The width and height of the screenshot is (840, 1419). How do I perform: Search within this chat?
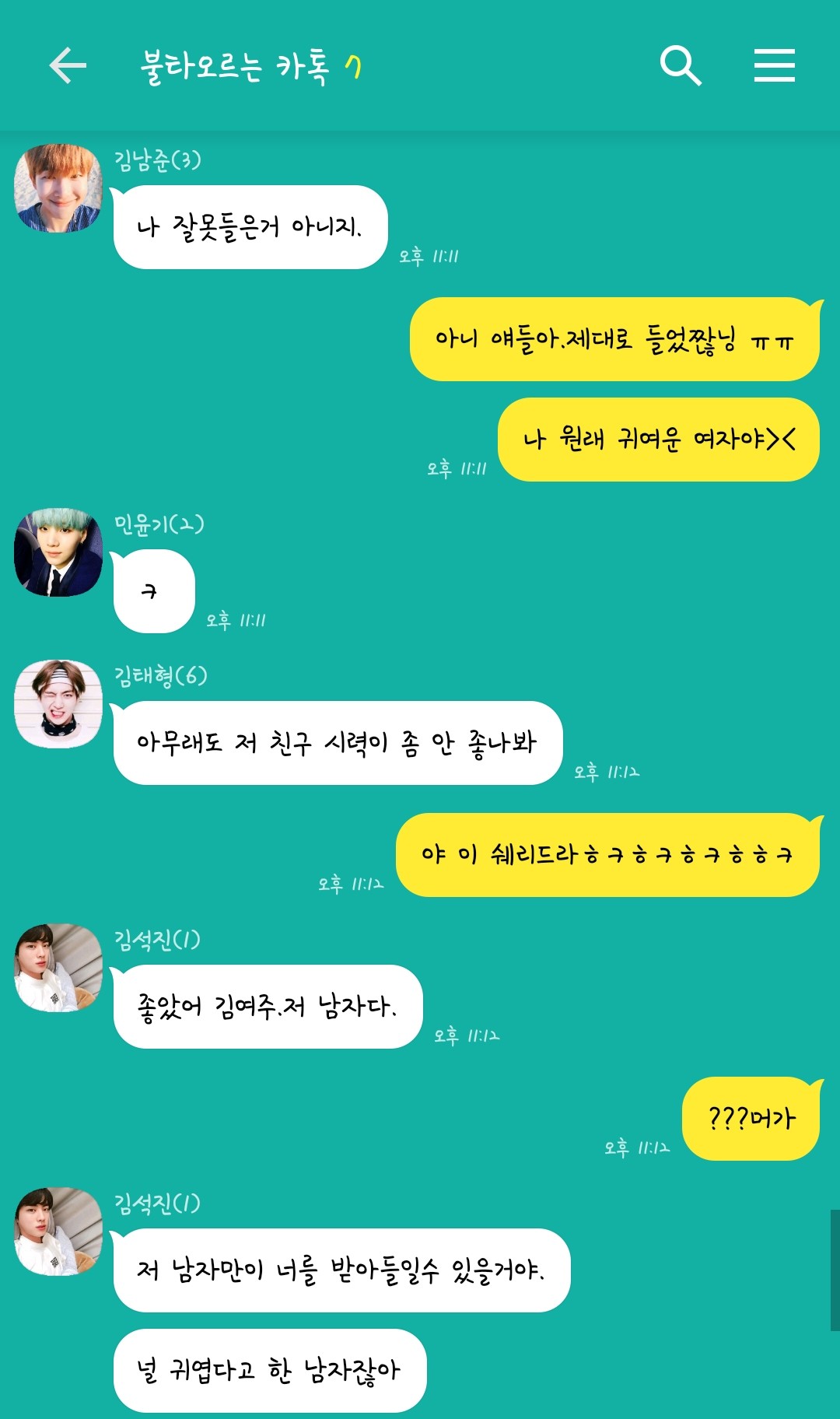[x=681, y=65]
